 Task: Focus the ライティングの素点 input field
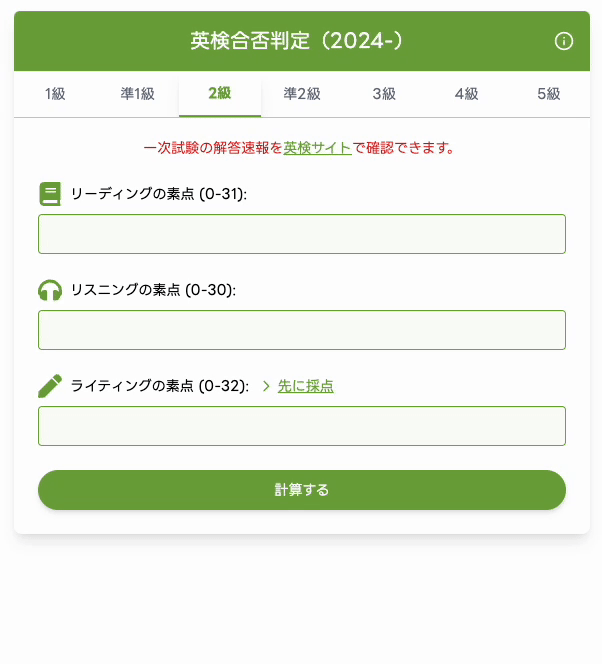(302, 426)
